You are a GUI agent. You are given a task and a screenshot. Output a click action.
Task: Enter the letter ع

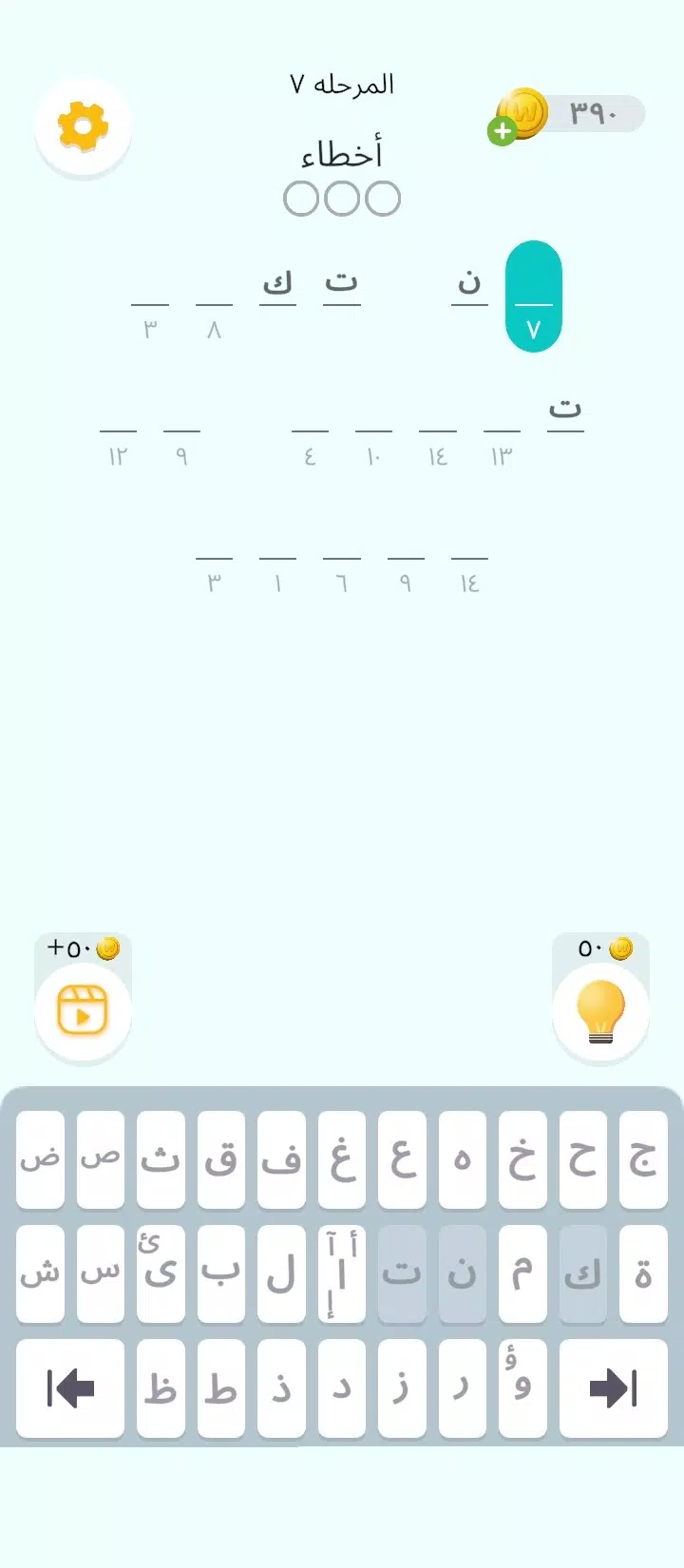402,1159
